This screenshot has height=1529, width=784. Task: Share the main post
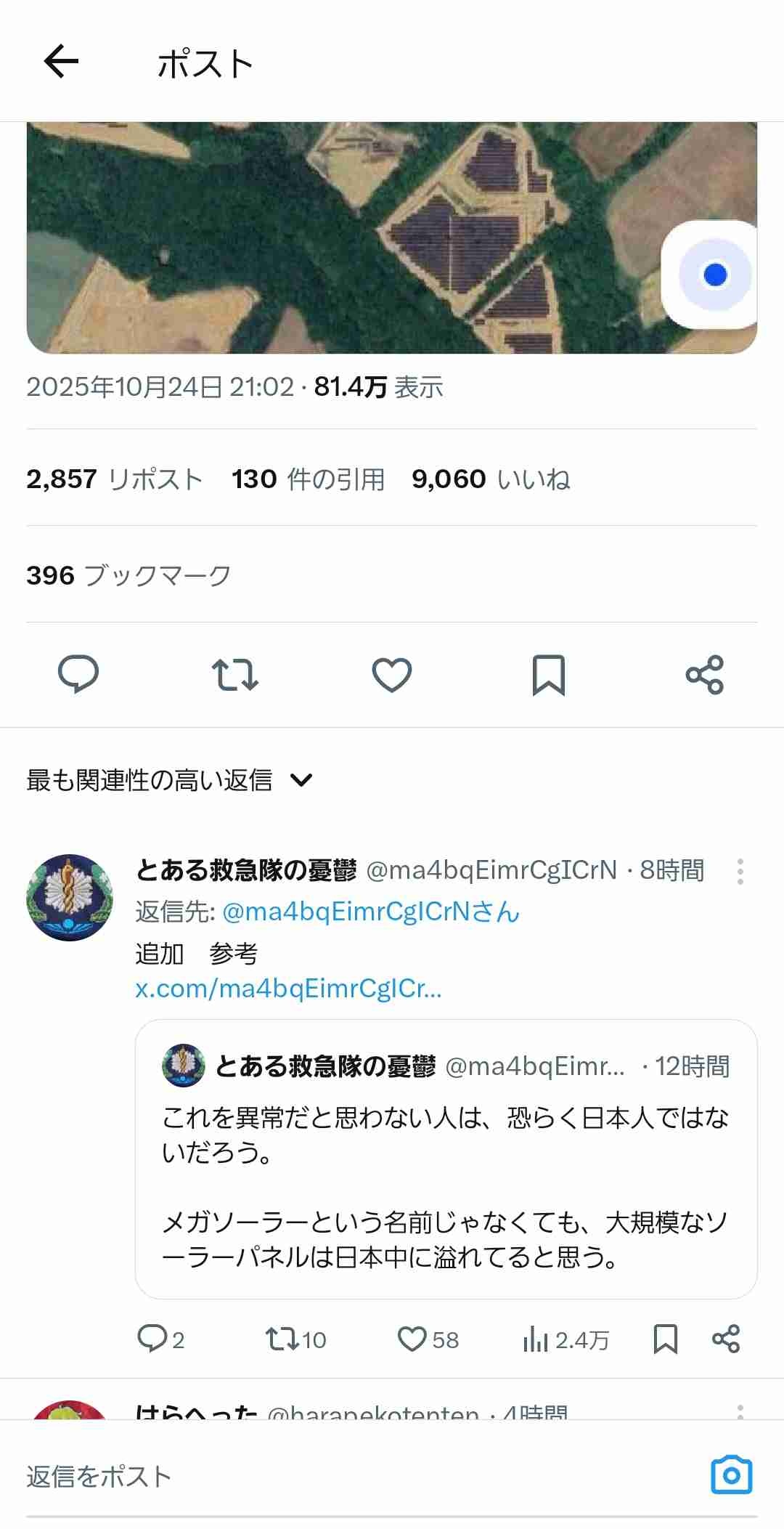pyautogui.click(x=705, y=674)
